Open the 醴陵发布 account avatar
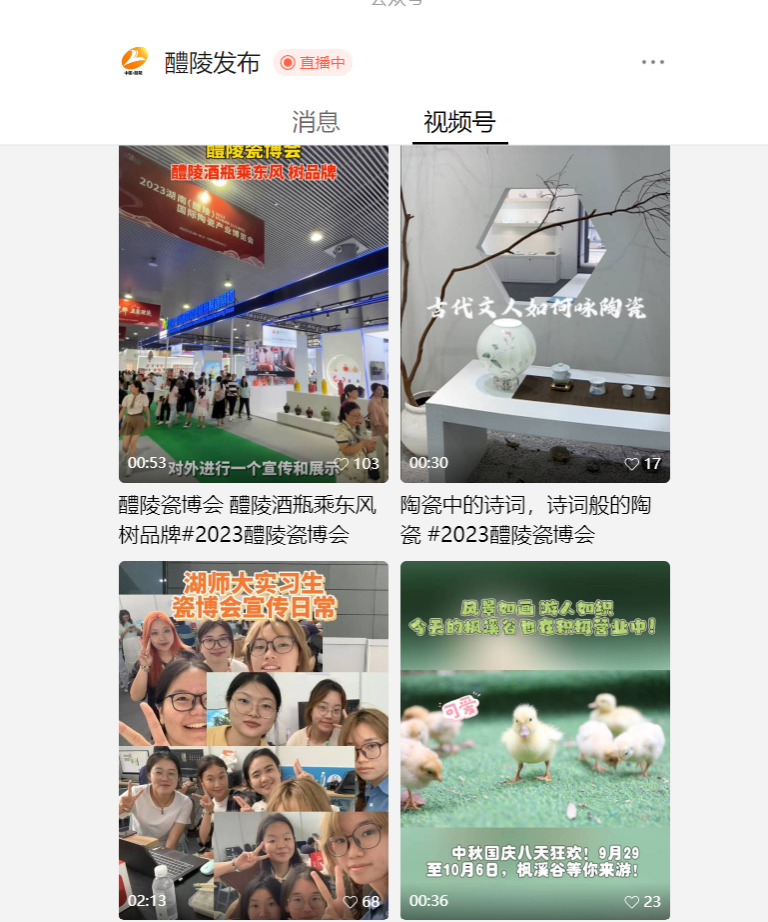The image size is (768, 922). pos(134,62)
